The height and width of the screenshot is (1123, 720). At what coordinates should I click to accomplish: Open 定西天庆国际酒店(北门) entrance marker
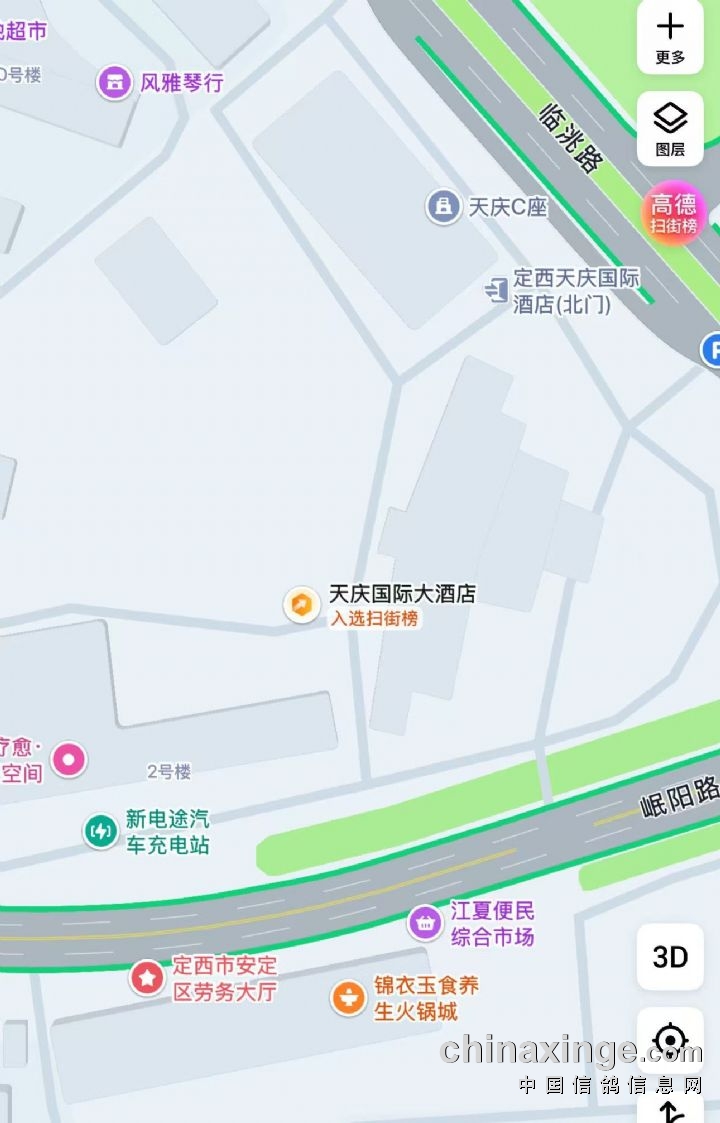497,290
